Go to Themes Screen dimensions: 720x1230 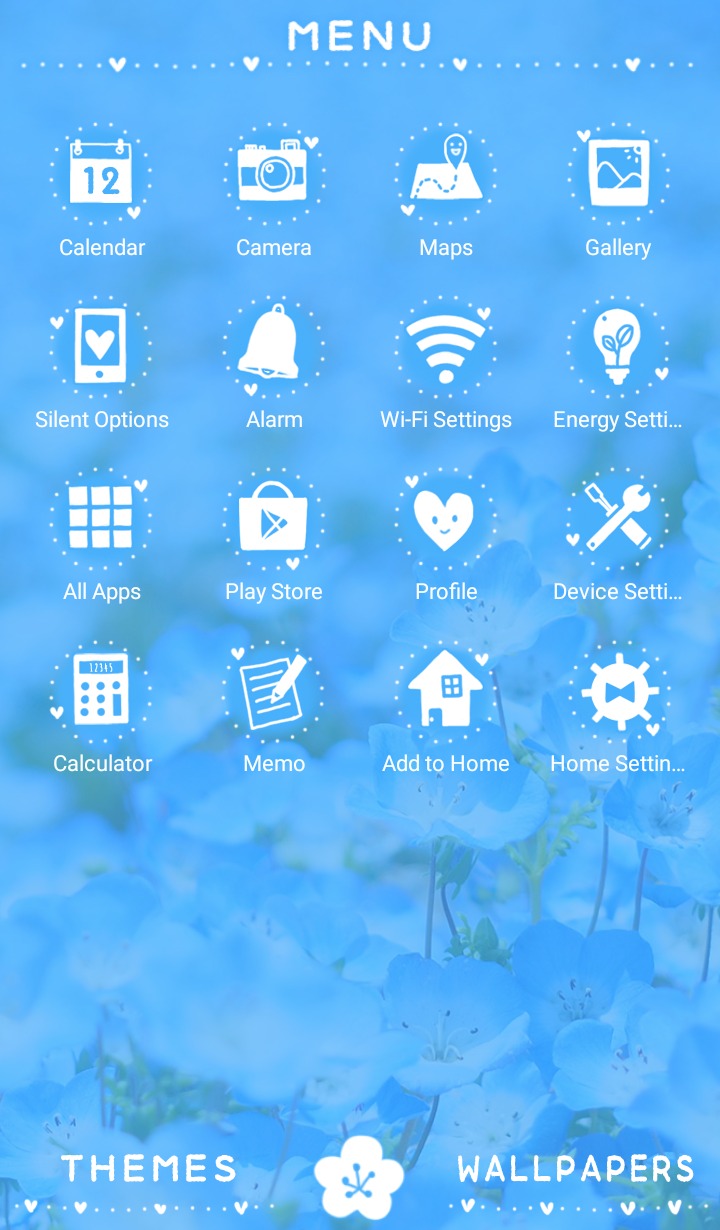(149, 1168)
